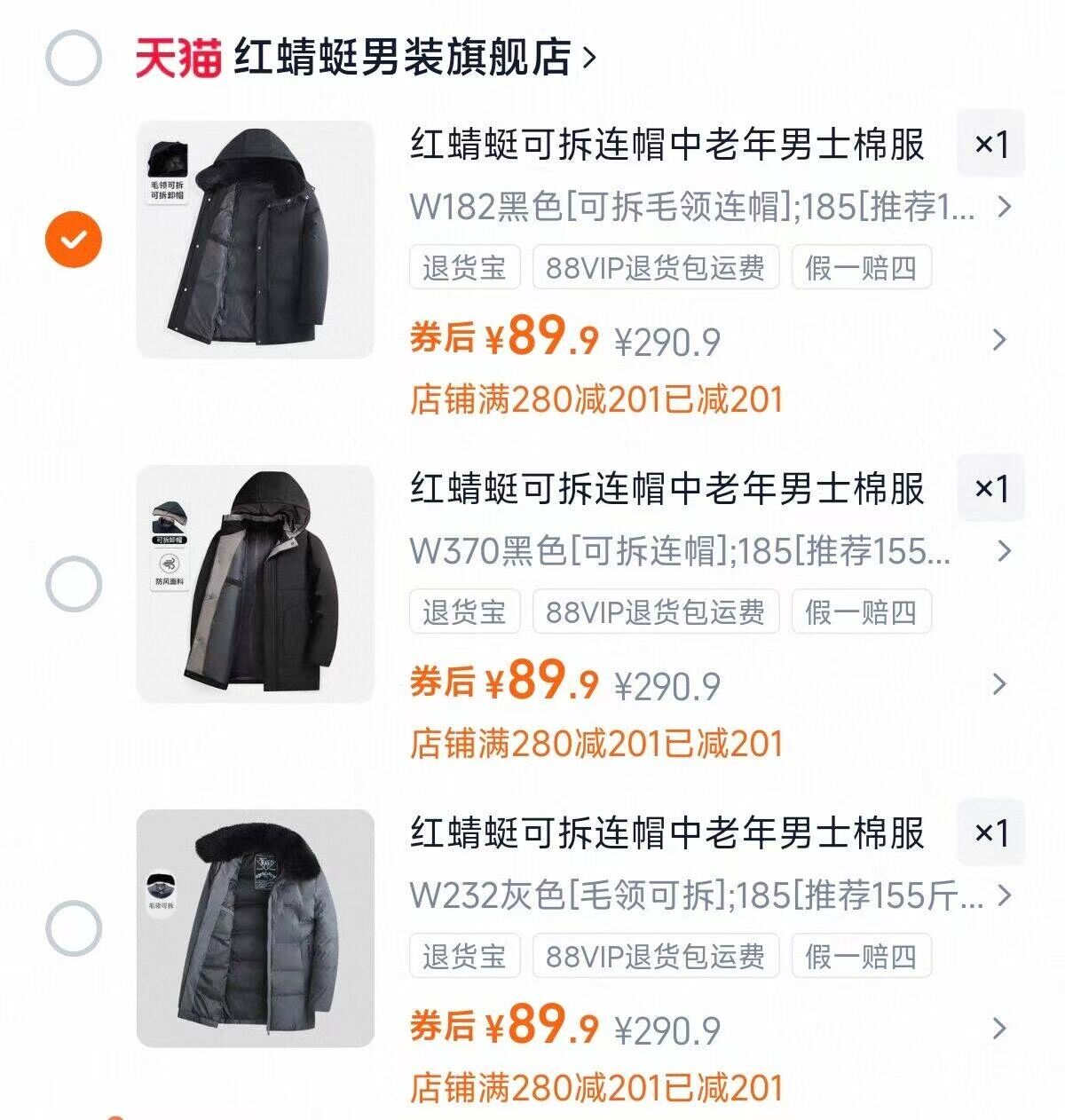This screenshot has width=1065, height=1120.
Task: Check the store 红蜻蜓男装旗舰店 checkbox
Action: (x=75, y=56)
